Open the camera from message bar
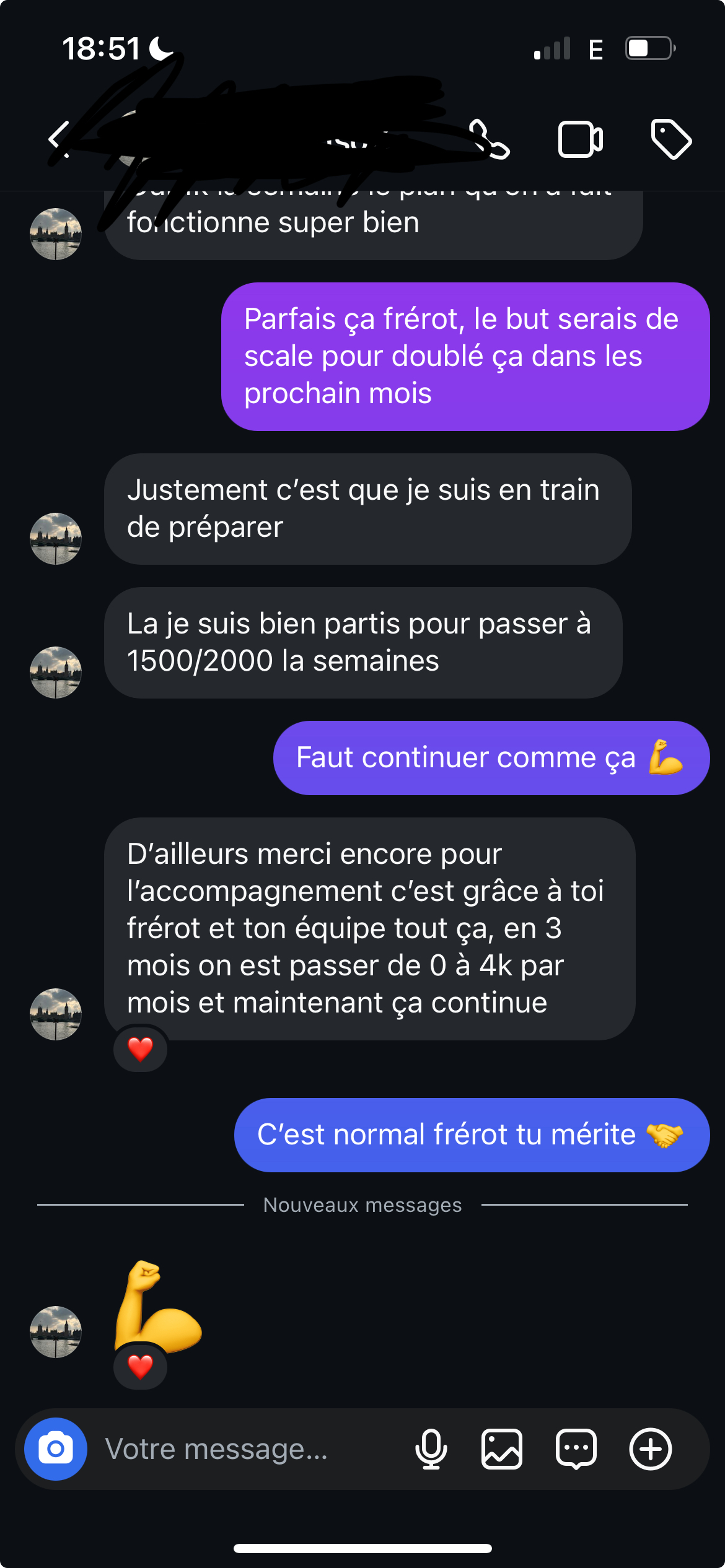 56,1449
